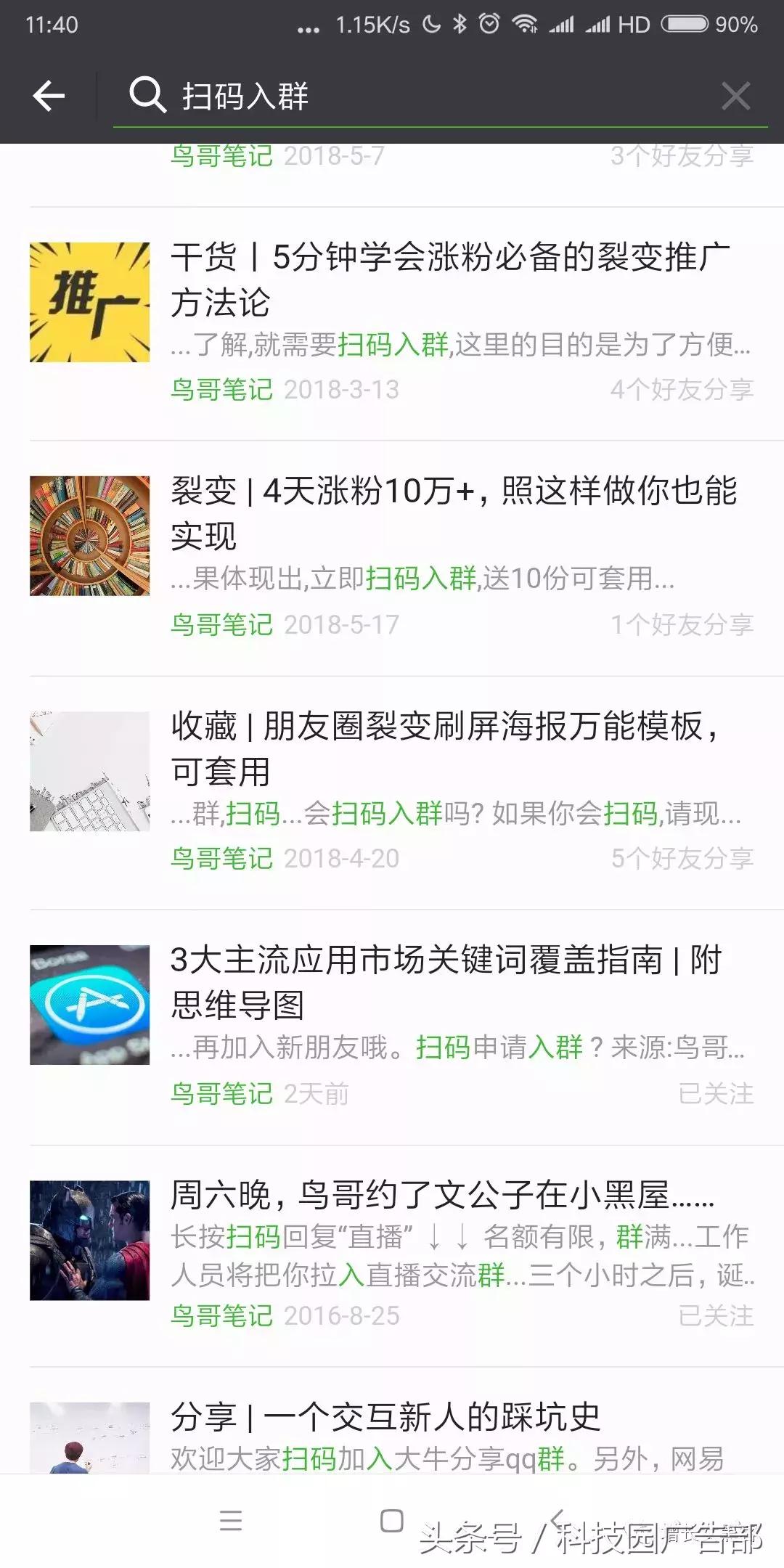
Task: Clear the search query with the X icon
Action: (736, 95)
